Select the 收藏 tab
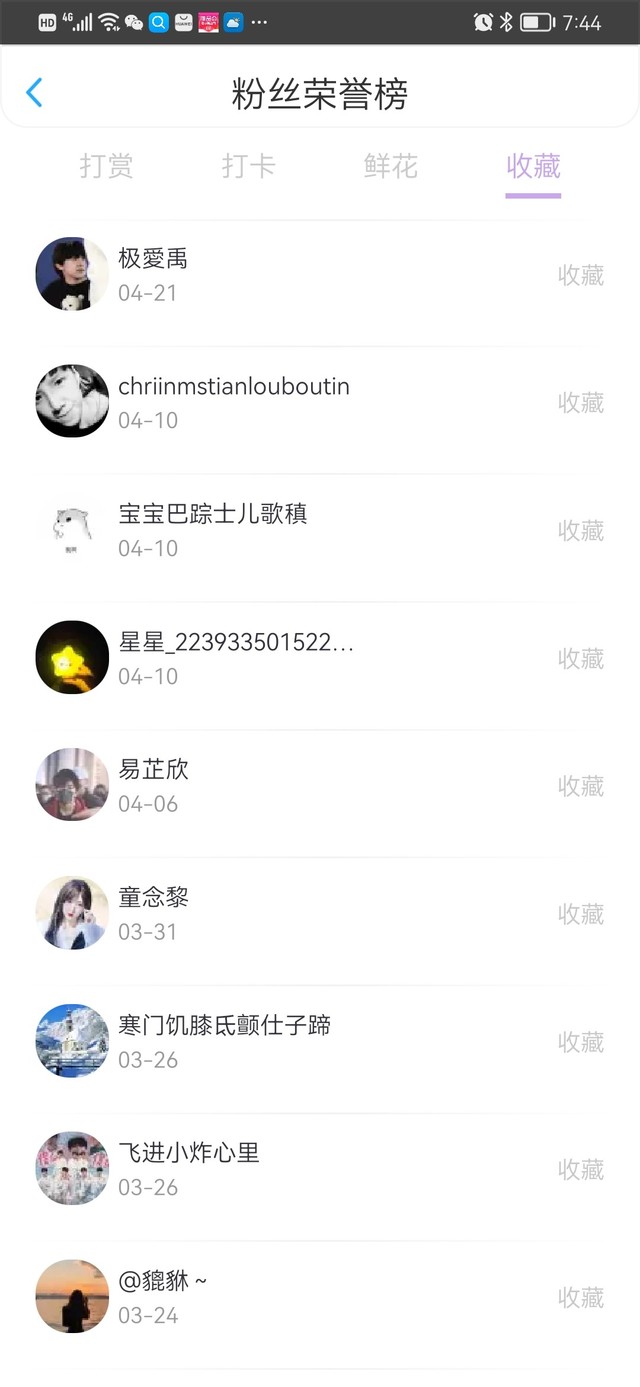 pos(533,166)
